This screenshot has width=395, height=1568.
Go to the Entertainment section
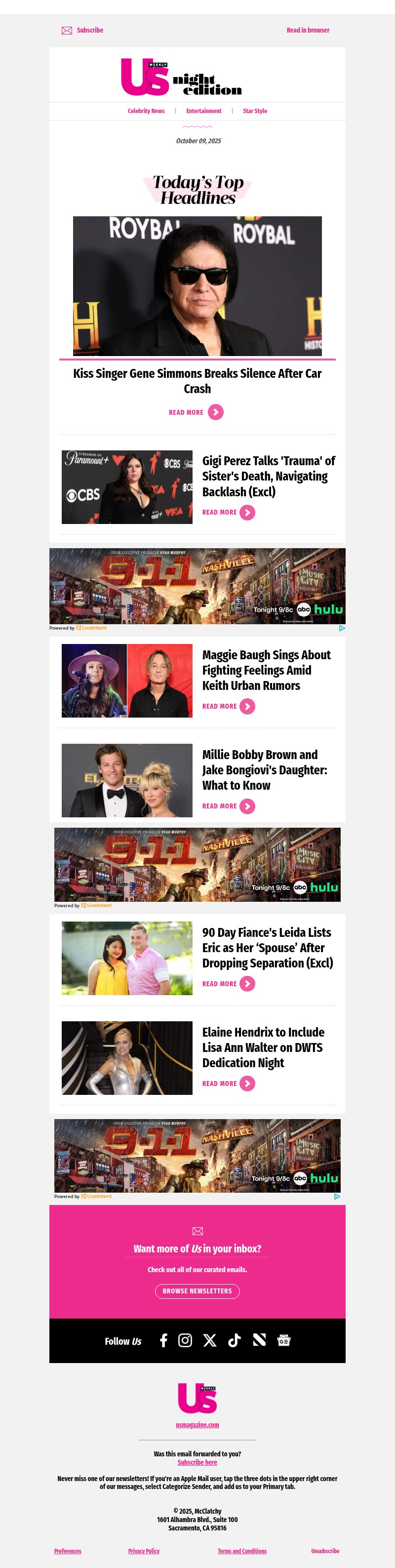203,112
